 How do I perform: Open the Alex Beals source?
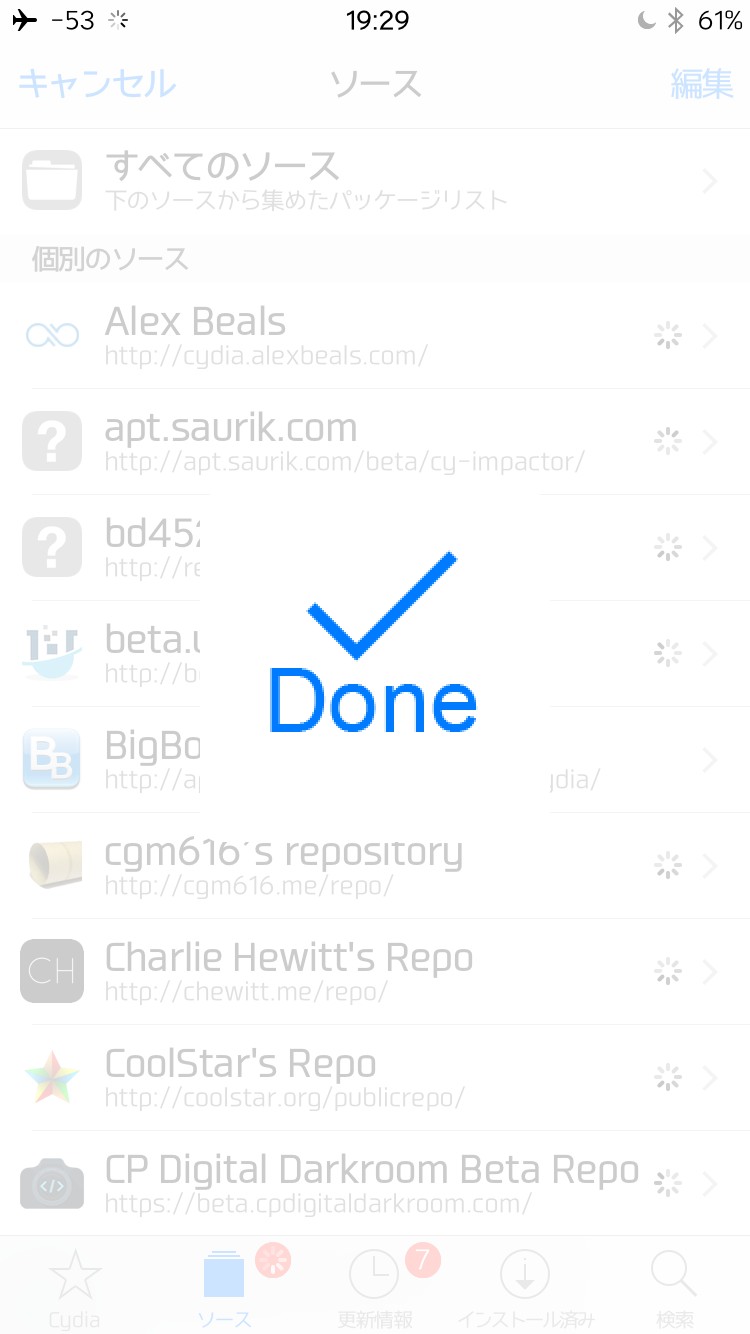coord(375,336)
